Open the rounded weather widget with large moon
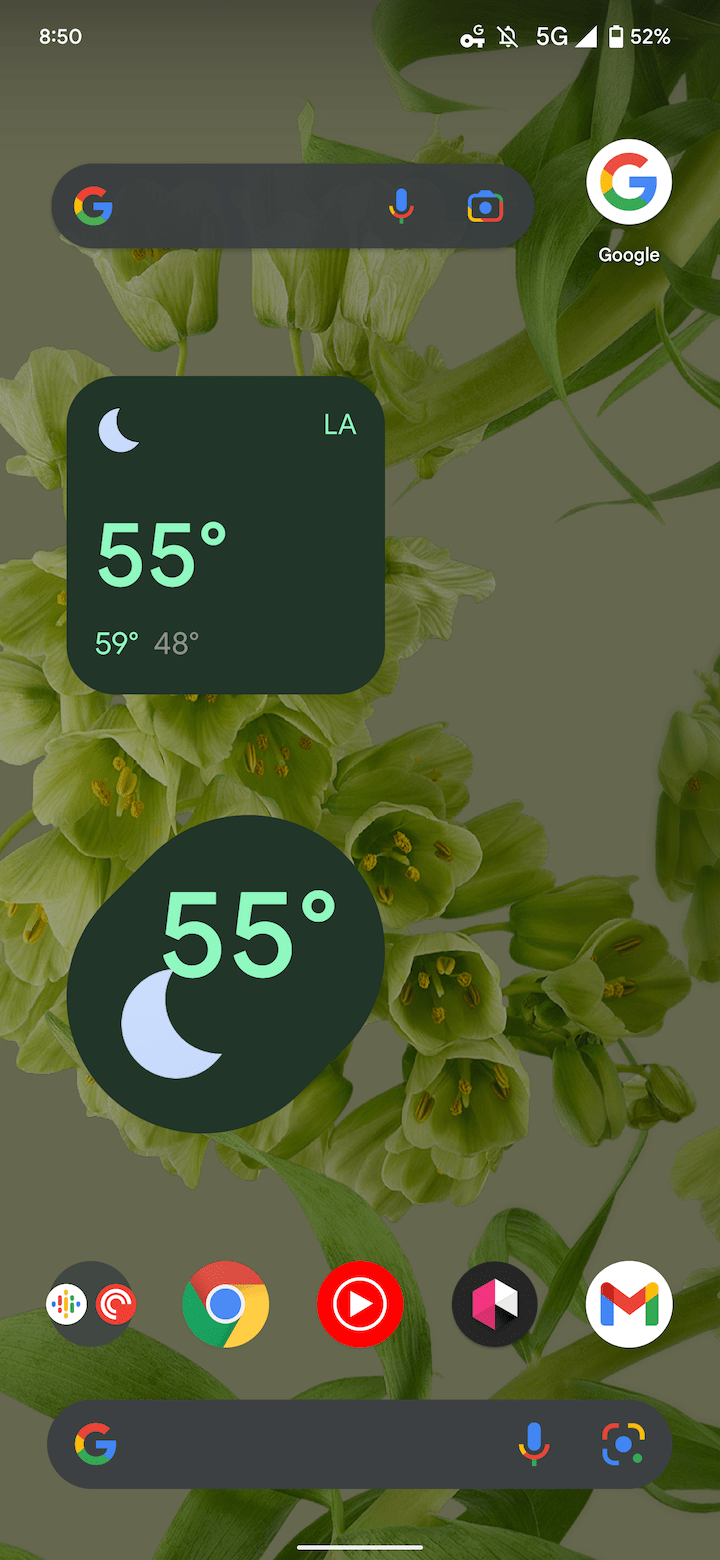Image resolution: width=720 pixels, height=1560 pixels. click(226, 973)
